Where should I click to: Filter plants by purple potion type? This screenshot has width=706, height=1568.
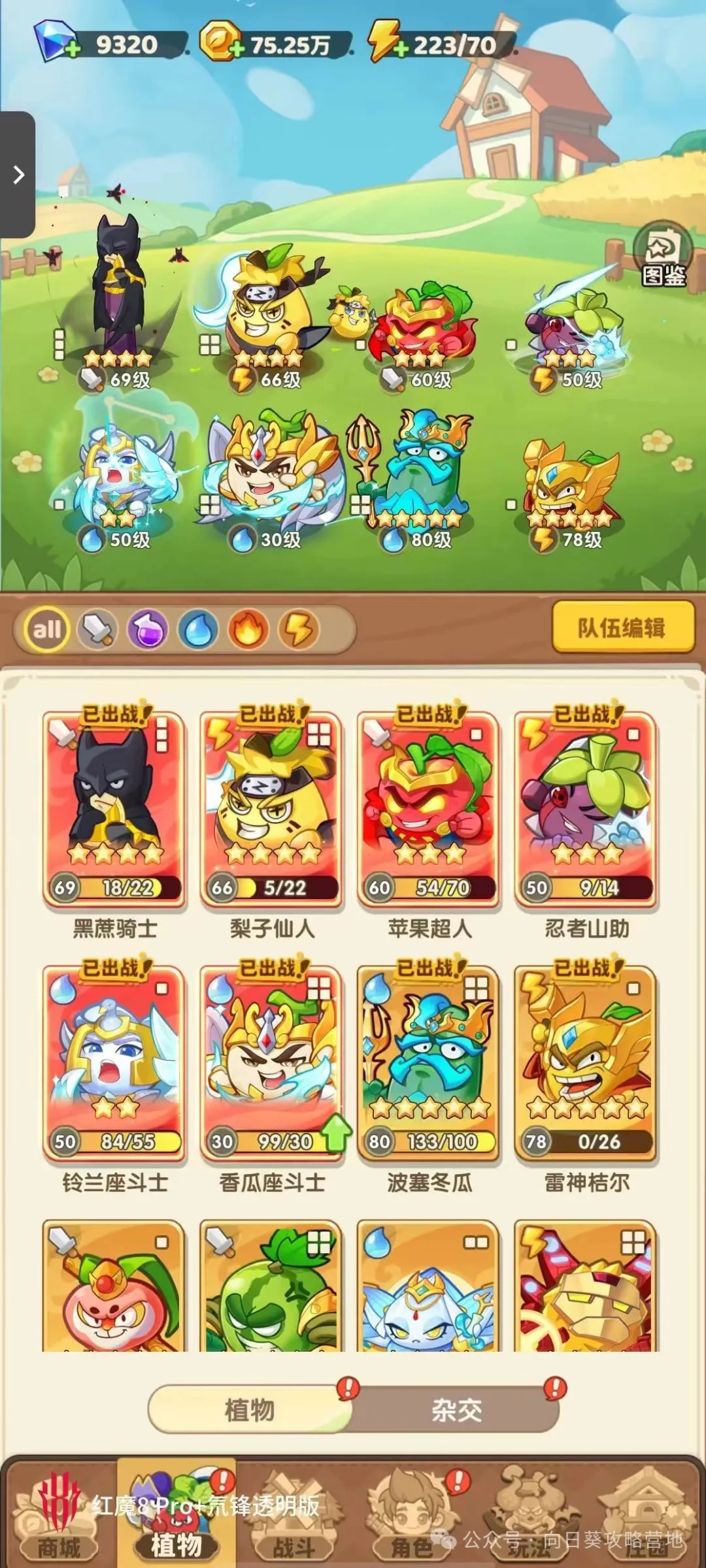tap(148, 630)
